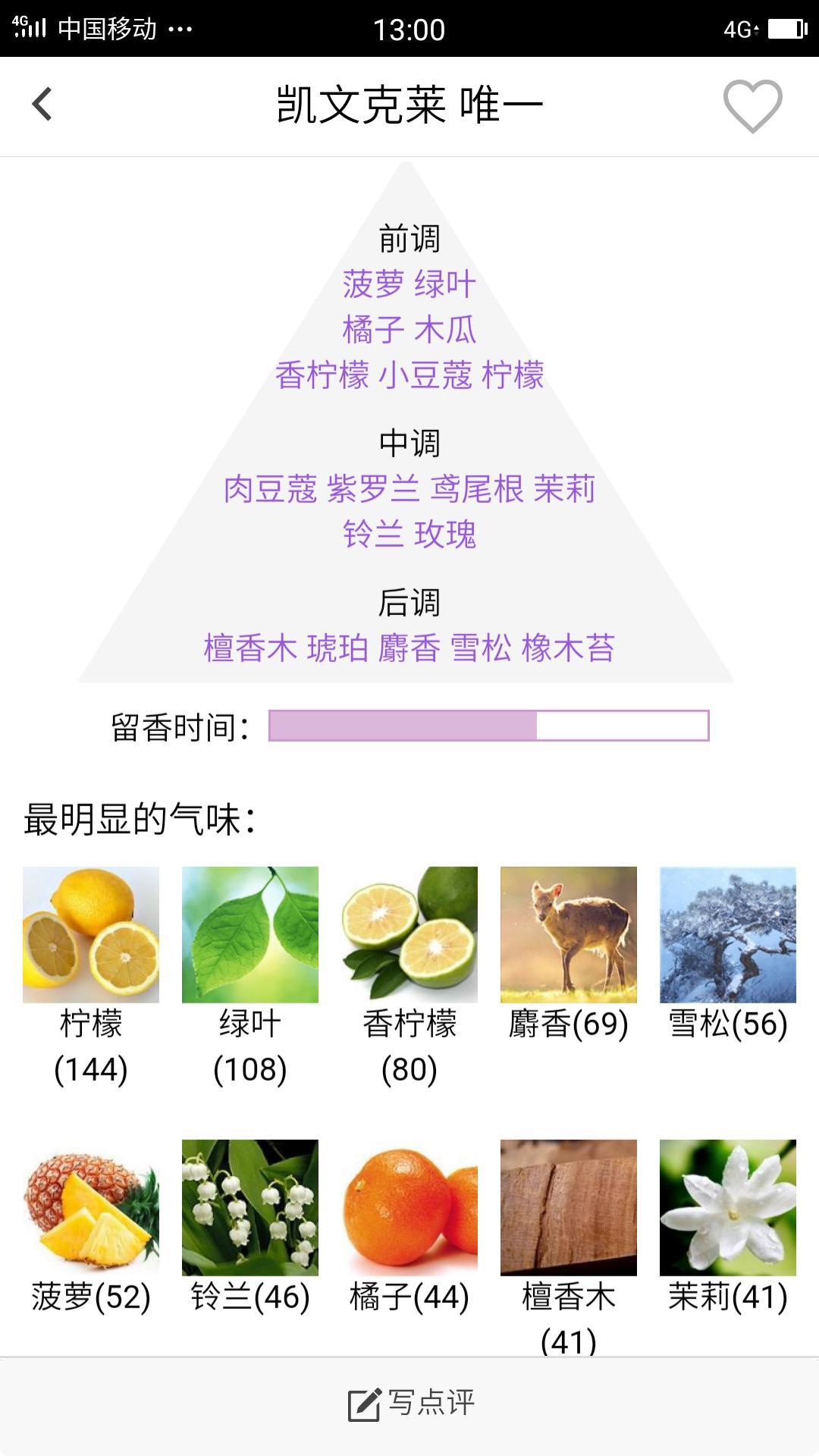
Task: Open the cedar (雪松) scent image
Action: click(726, 934)
